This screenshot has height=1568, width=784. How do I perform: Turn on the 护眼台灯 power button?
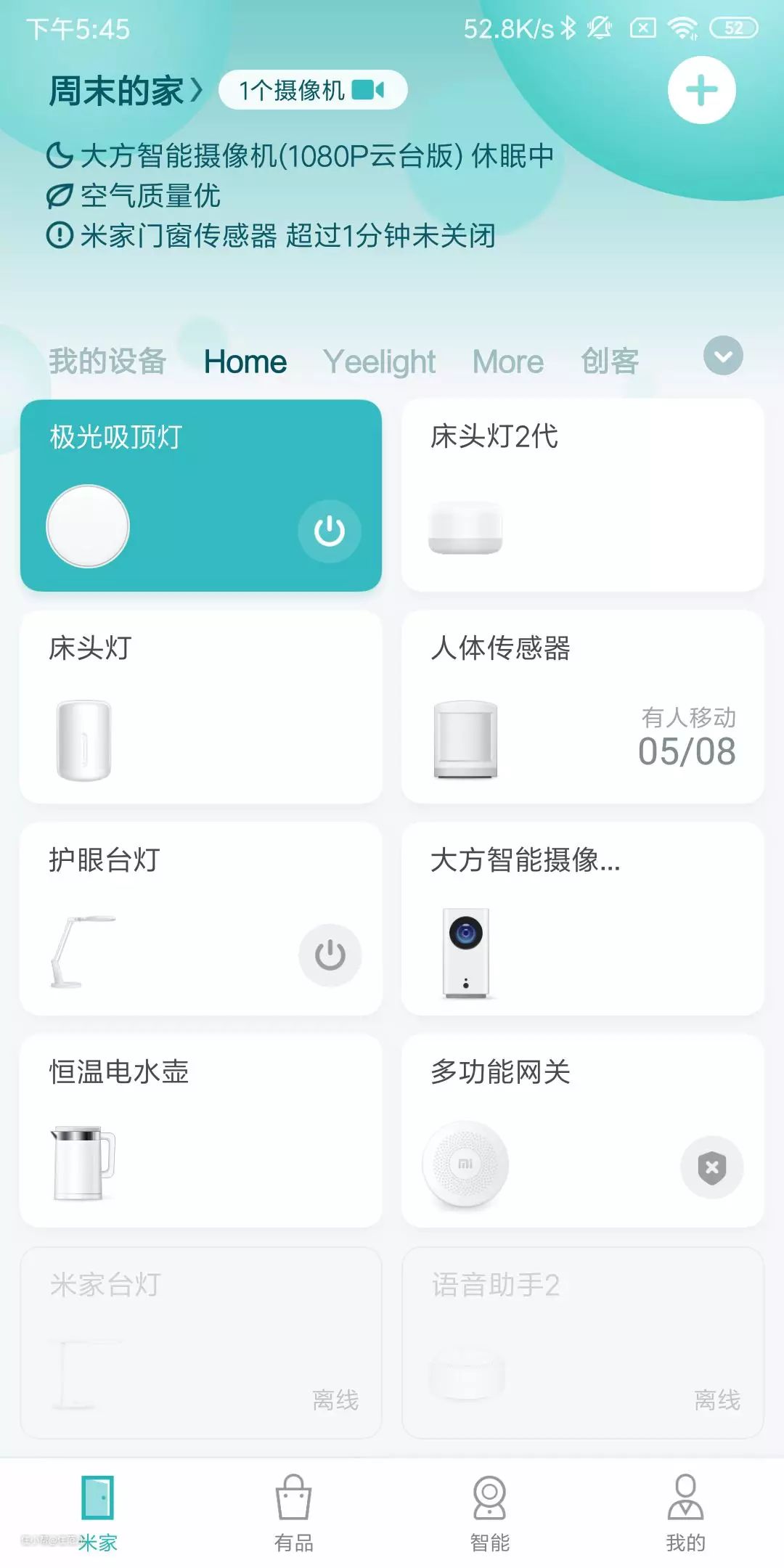330,955
